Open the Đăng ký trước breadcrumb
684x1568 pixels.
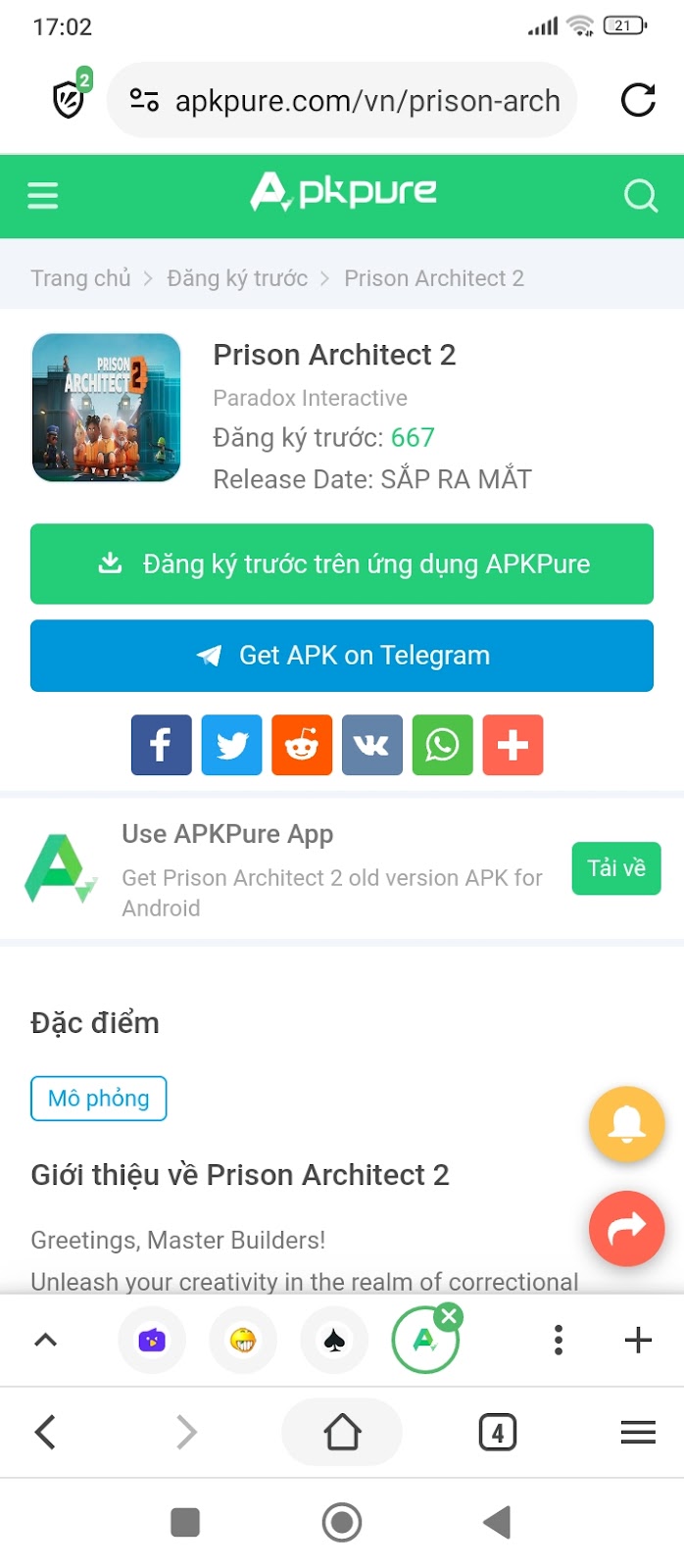click(237, 278)
